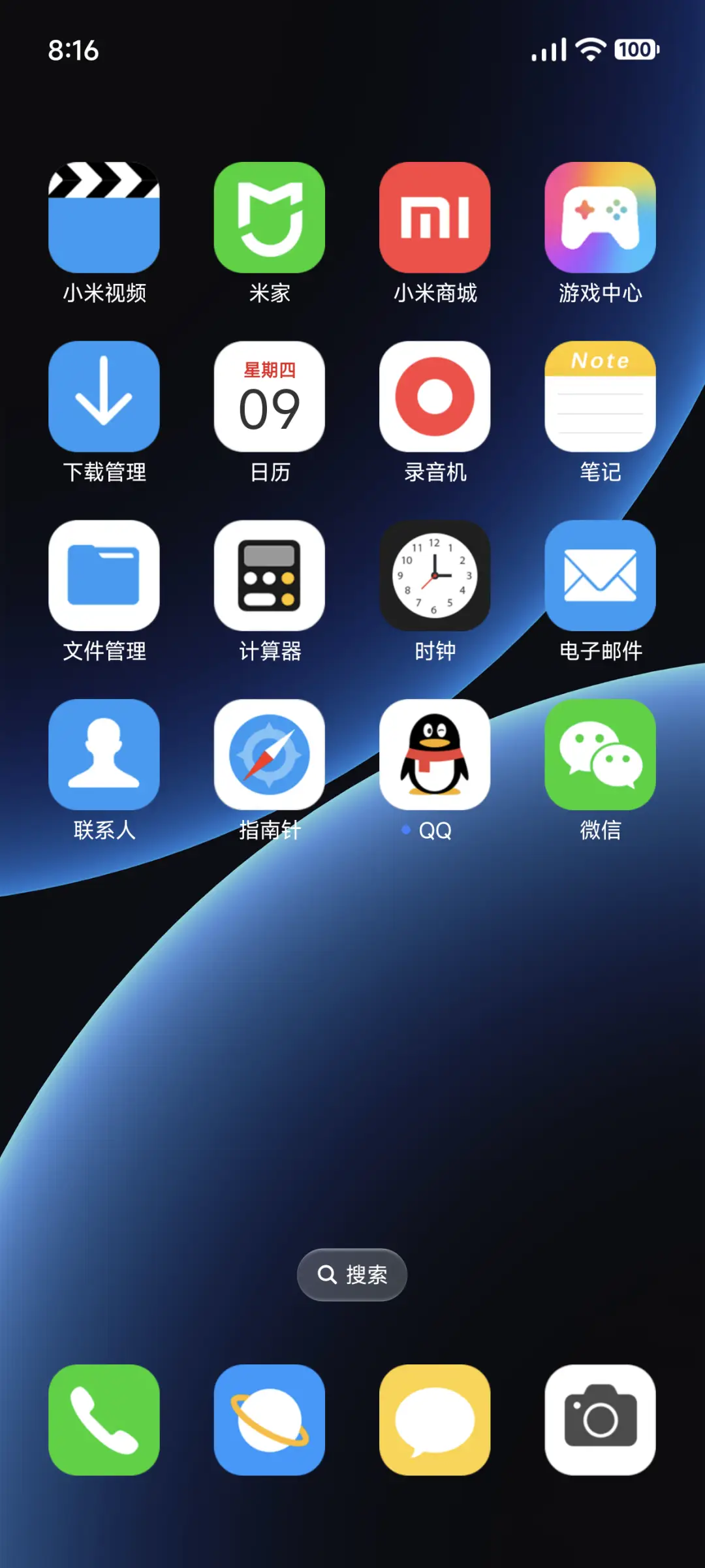Launch the Calculator app
Screen dimensions: 705x1568
(x=270, y=577)
